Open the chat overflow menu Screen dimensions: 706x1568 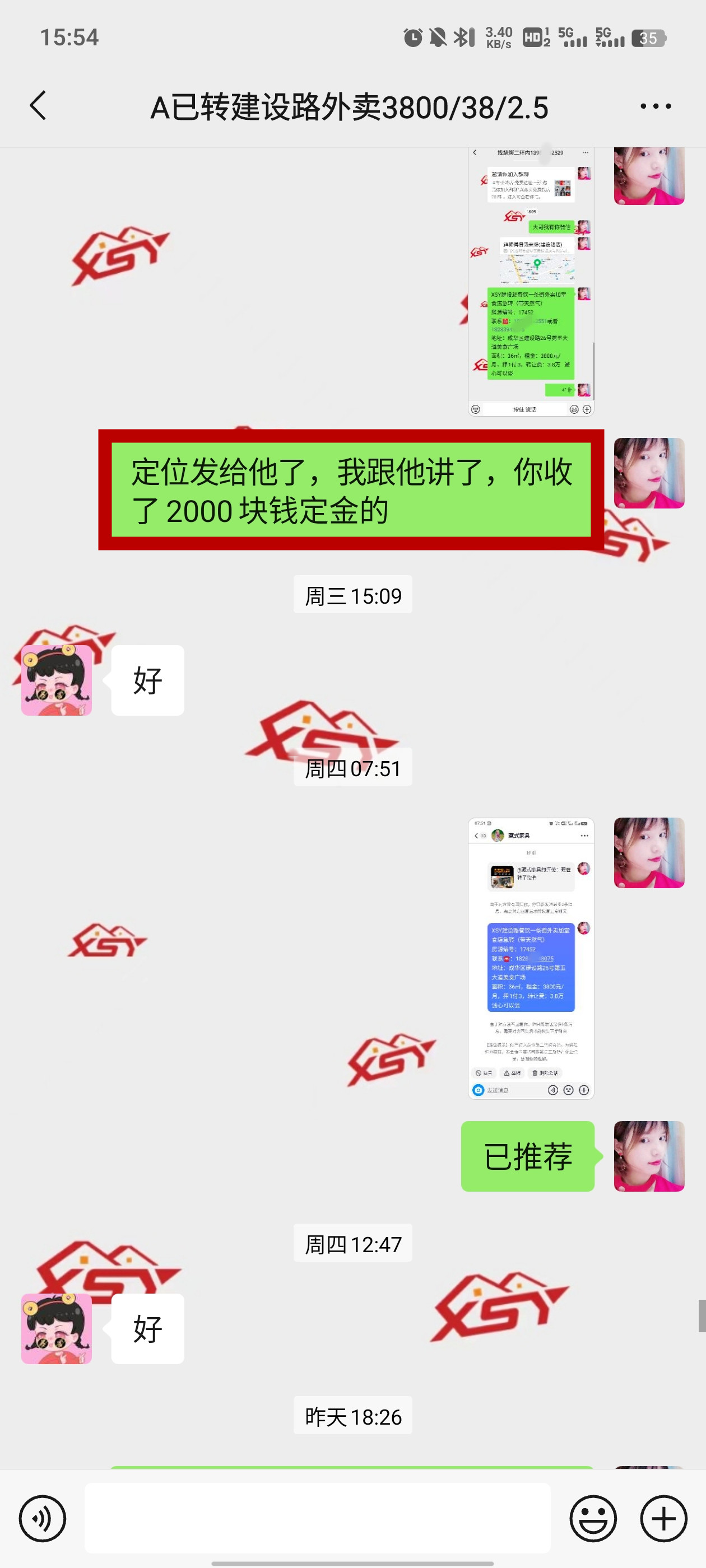tap(656, 106)
